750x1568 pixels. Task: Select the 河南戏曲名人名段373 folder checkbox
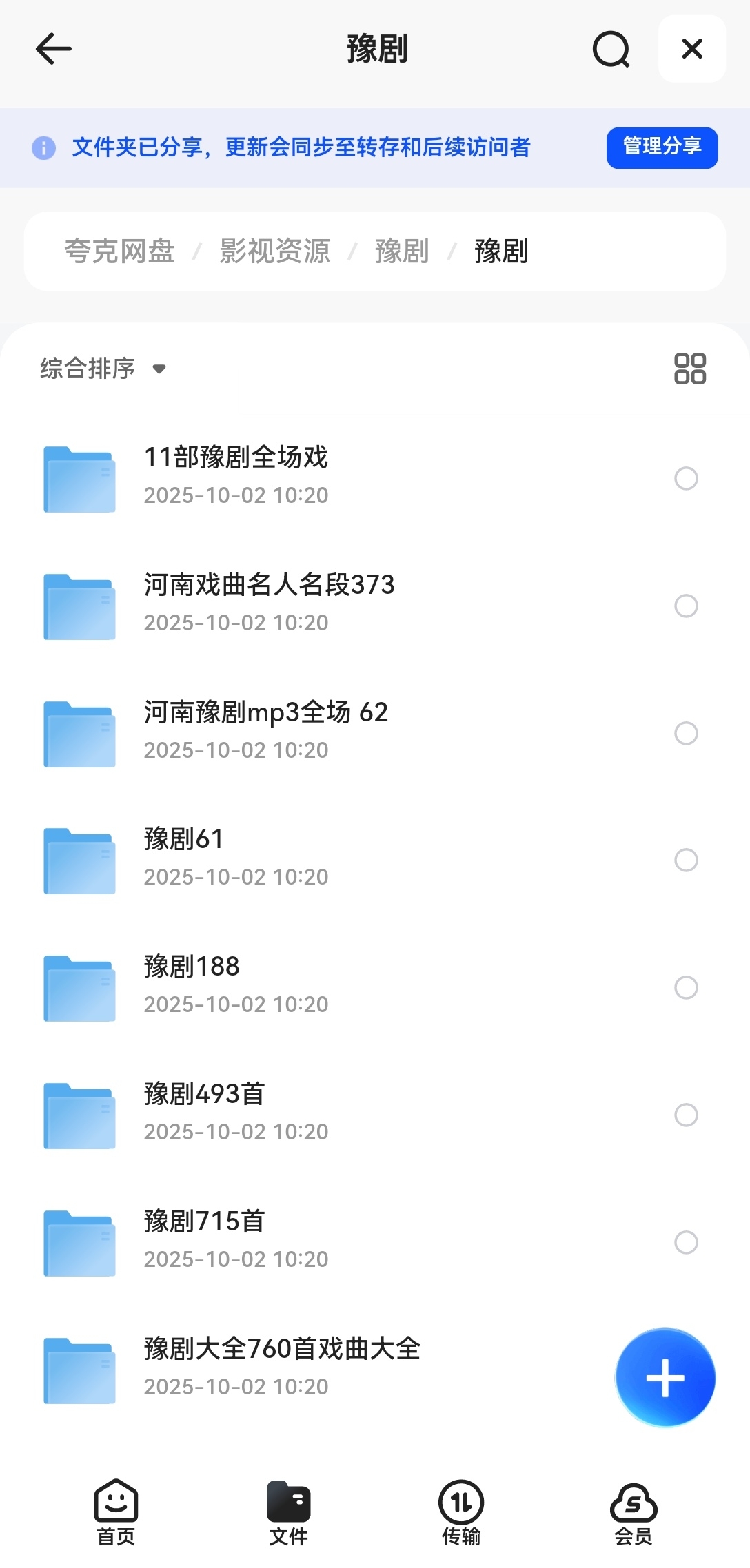686,606
